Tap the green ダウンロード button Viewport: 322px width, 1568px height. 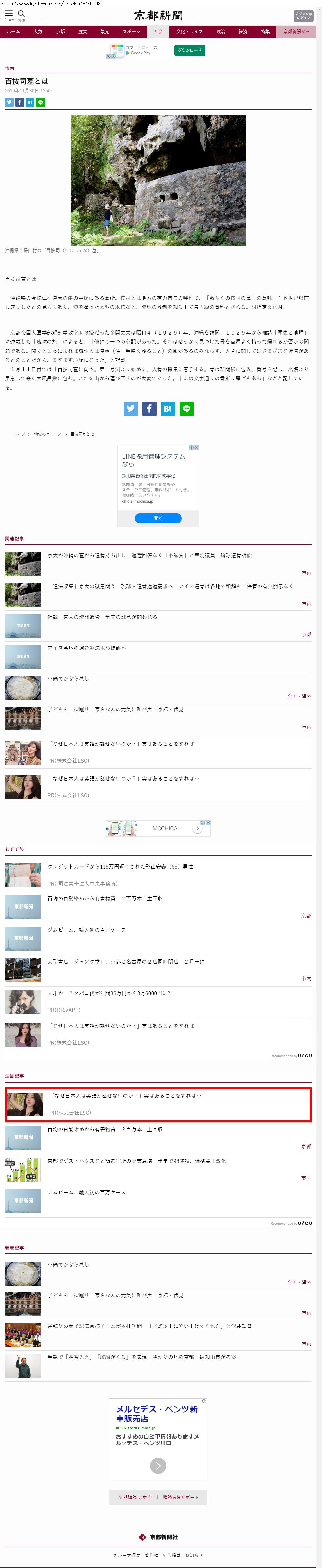pyautogui.click(x=189, y=50)
